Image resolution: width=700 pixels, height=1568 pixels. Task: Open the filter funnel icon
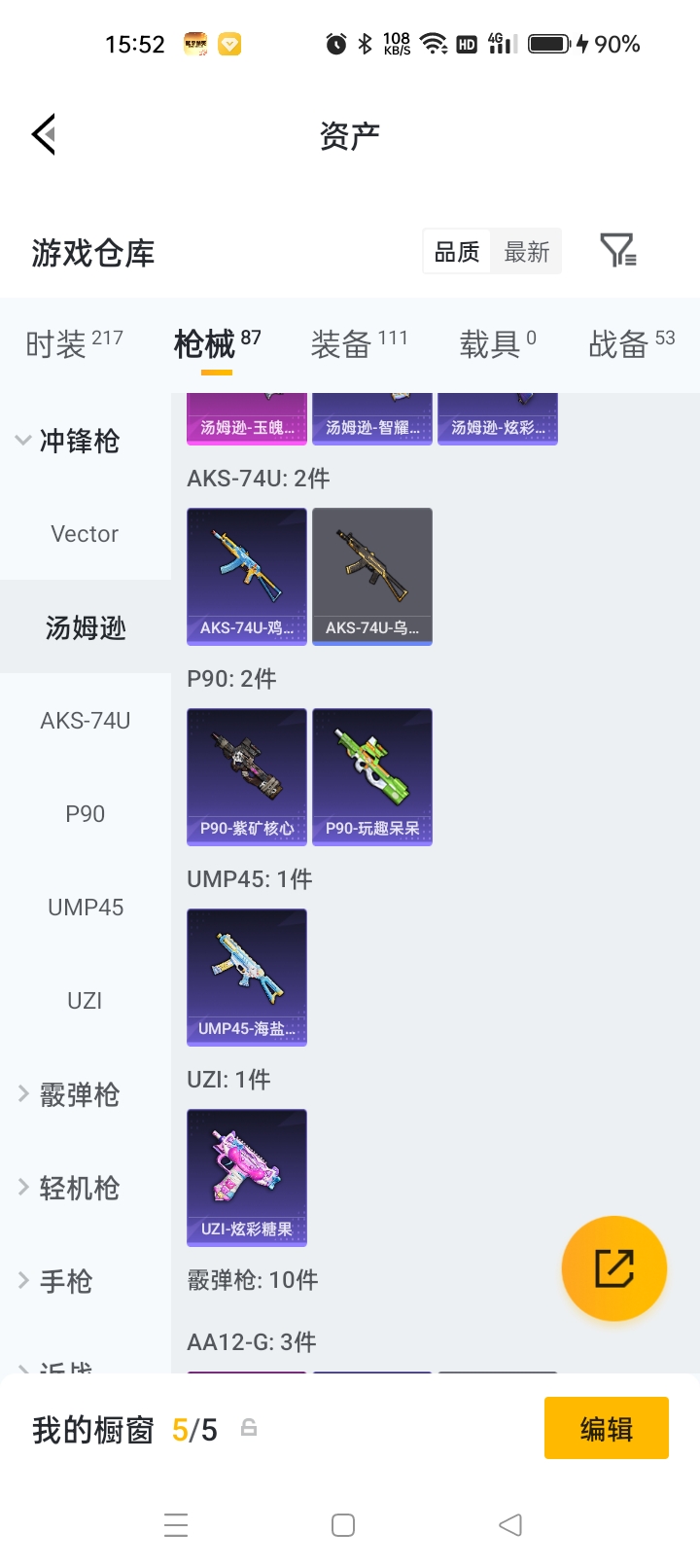[618, 251]
